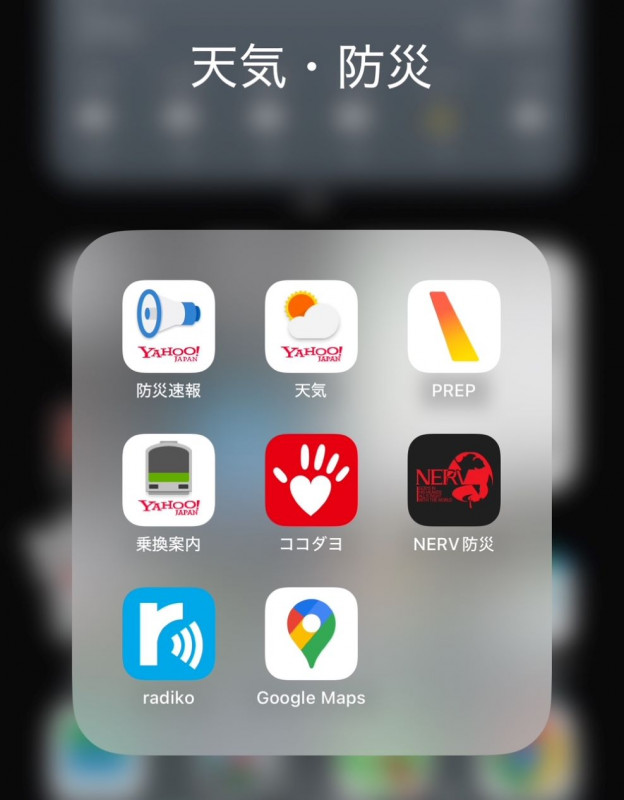The height and width of the screenshot is (800, 624).
Task: Launch the Yahoo 天気 weather app
Action: 311,326
